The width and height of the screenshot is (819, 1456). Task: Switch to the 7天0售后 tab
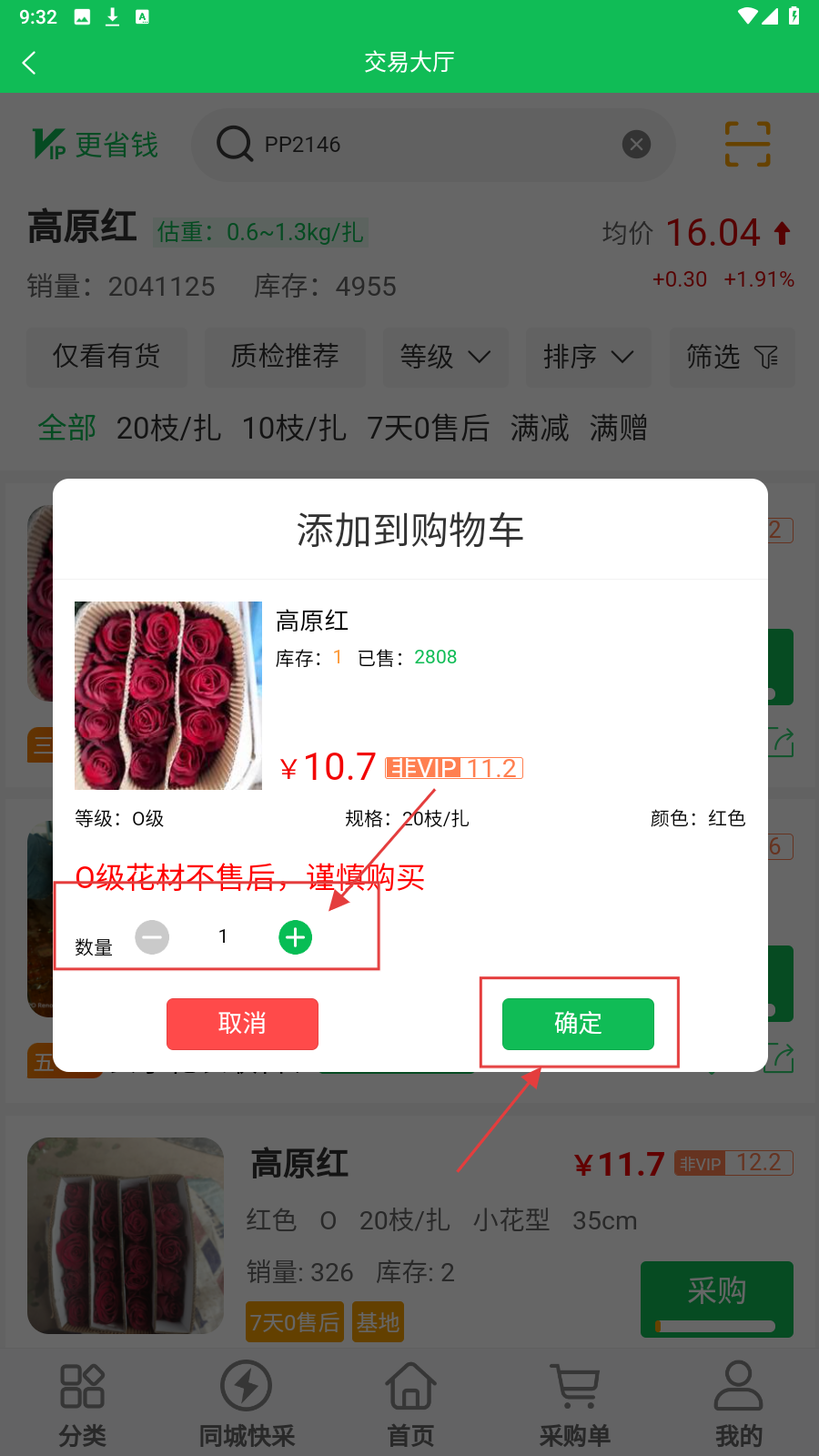pyautogui.click(x=428, y=428)
